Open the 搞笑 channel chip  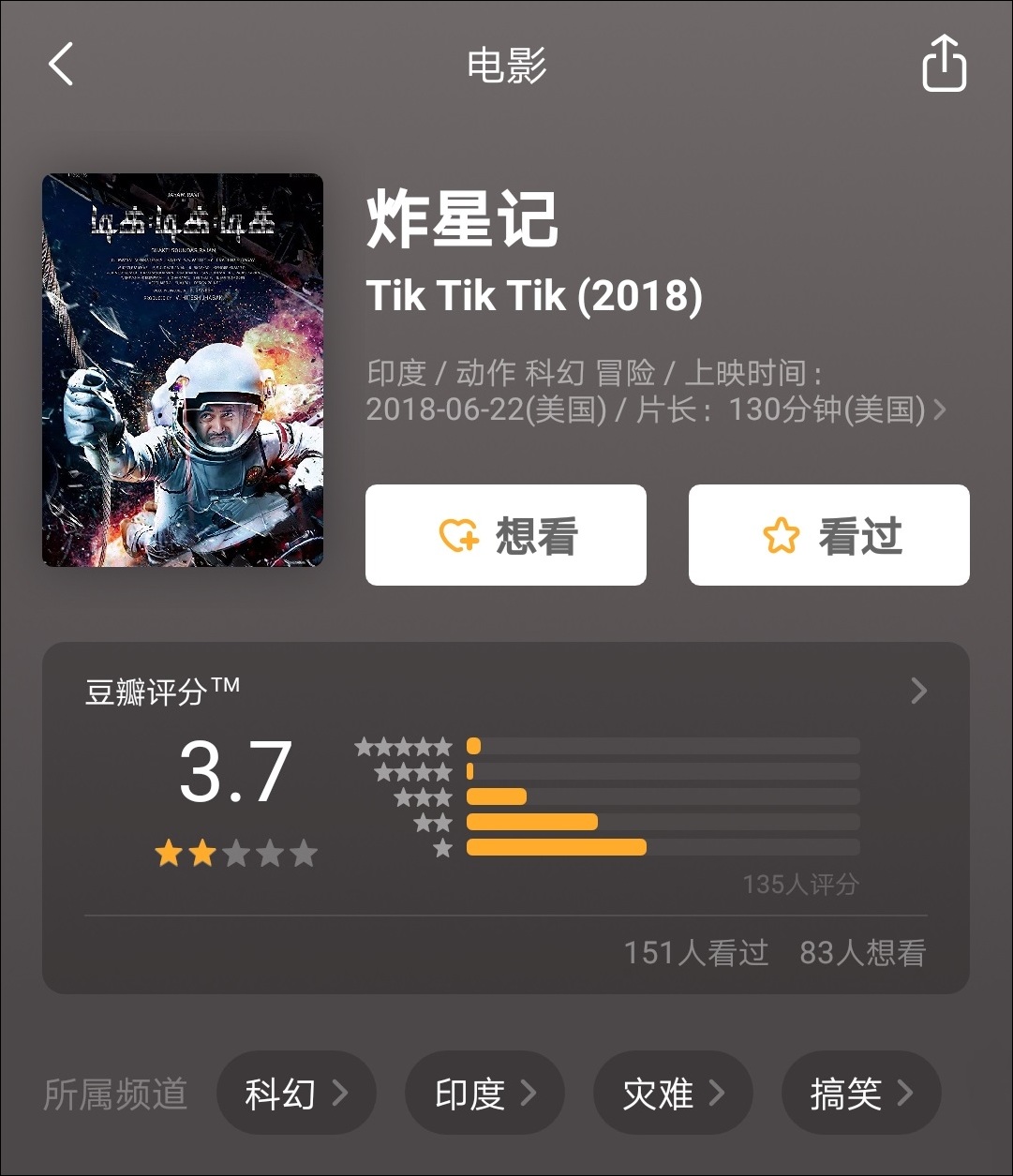861,1093
